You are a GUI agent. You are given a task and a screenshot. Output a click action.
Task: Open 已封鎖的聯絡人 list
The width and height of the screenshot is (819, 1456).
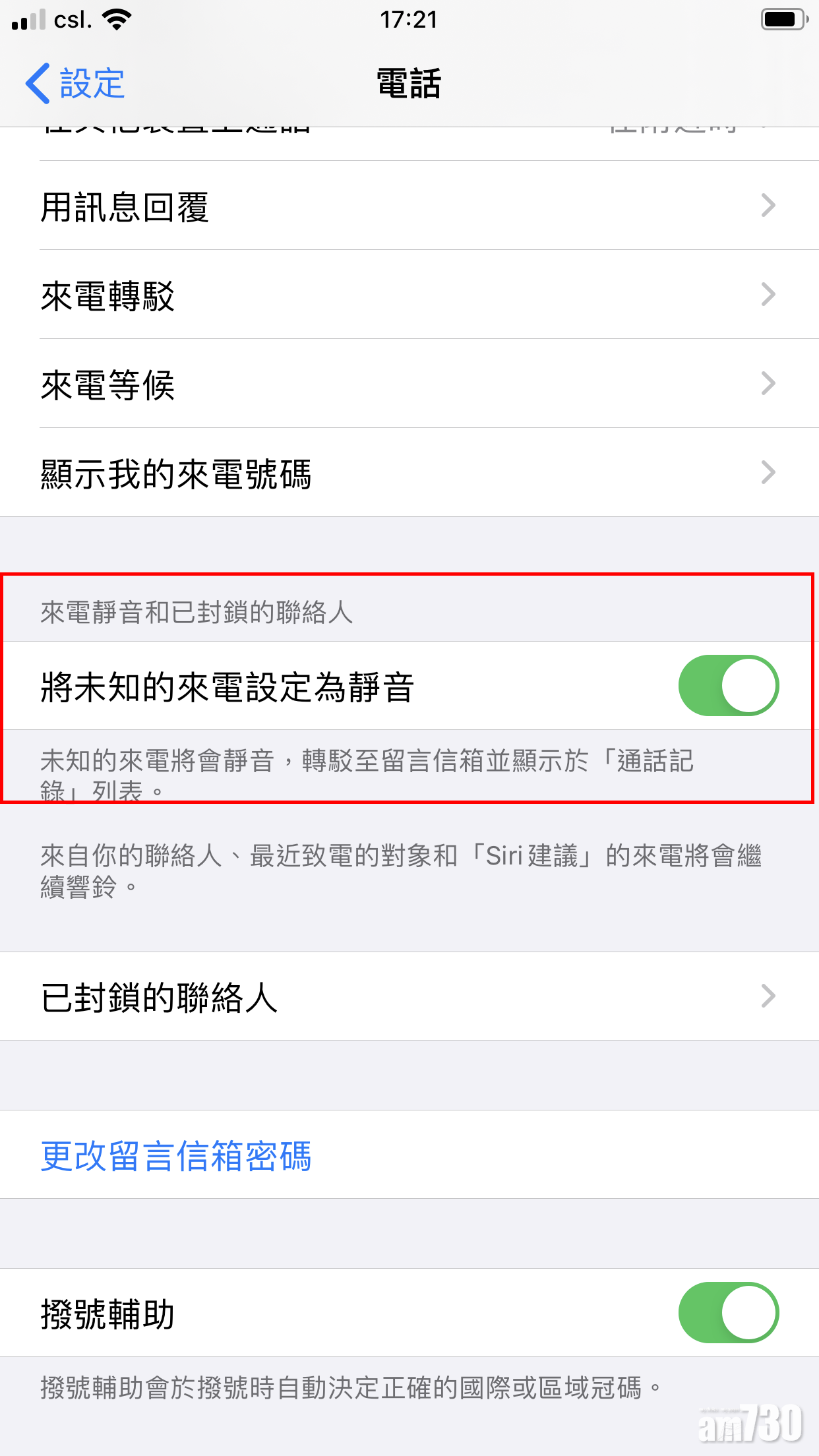(x=409, y=996)
